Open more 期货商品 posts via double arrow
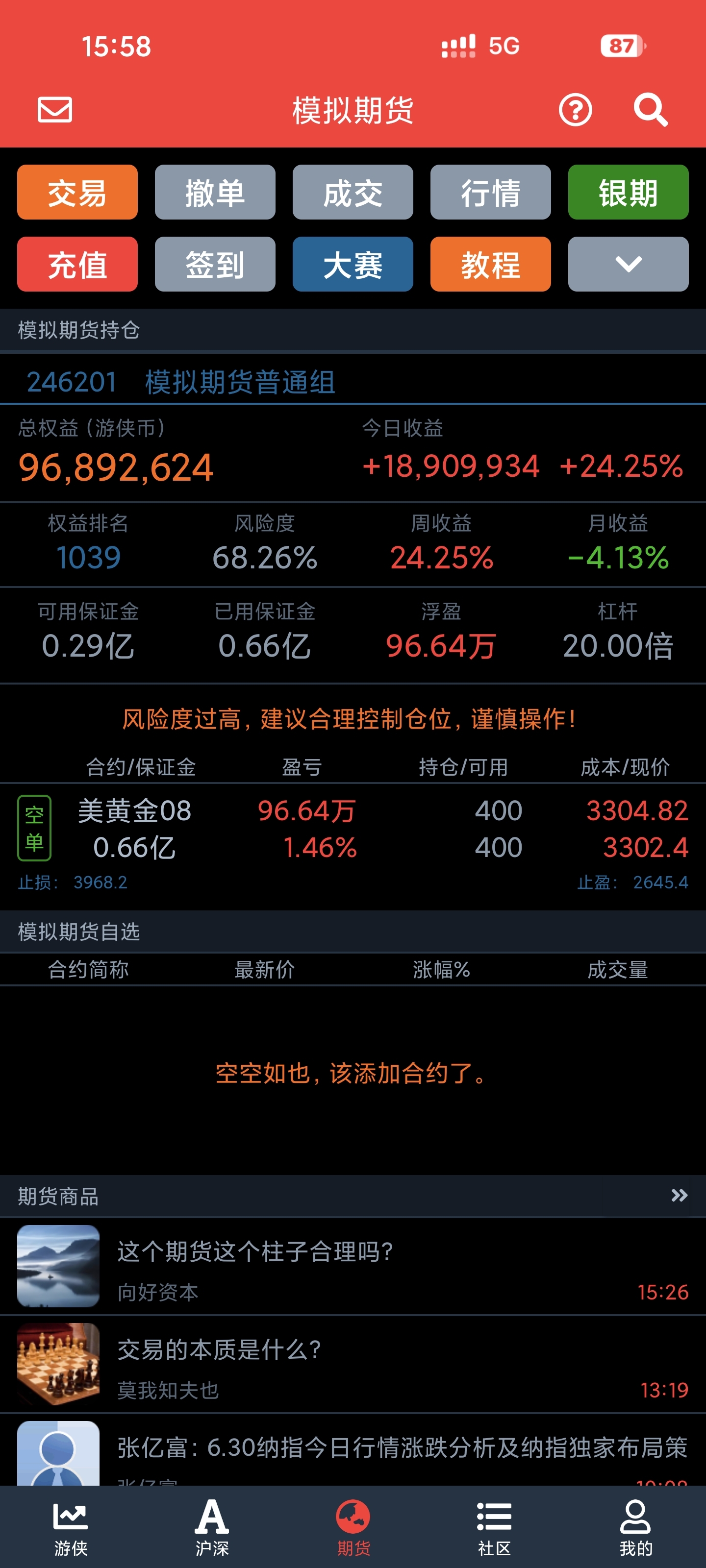The width and height of the screenshot is (706, 1568). point(679,1196)
